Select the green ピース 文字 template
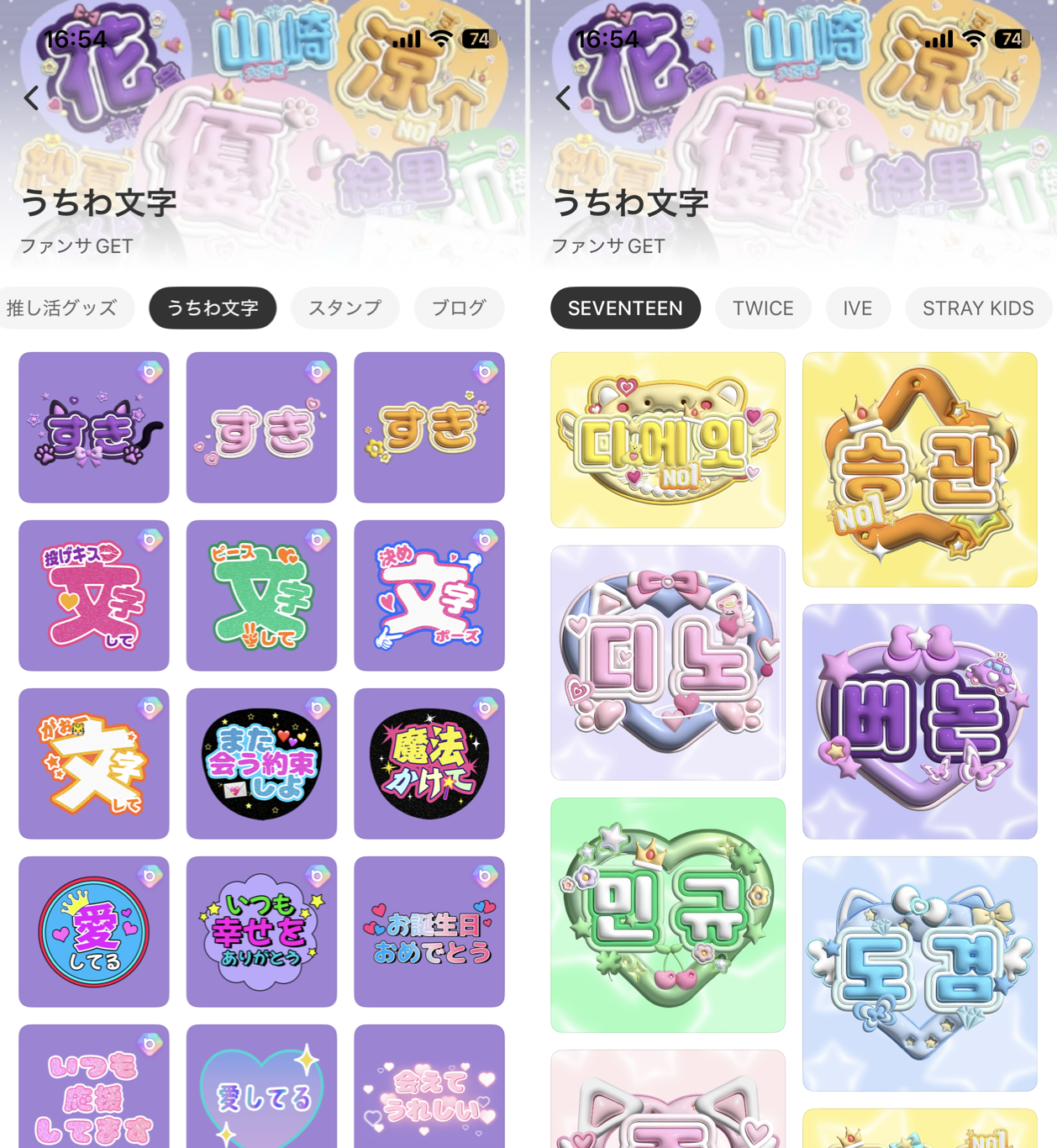 (261, 596)
